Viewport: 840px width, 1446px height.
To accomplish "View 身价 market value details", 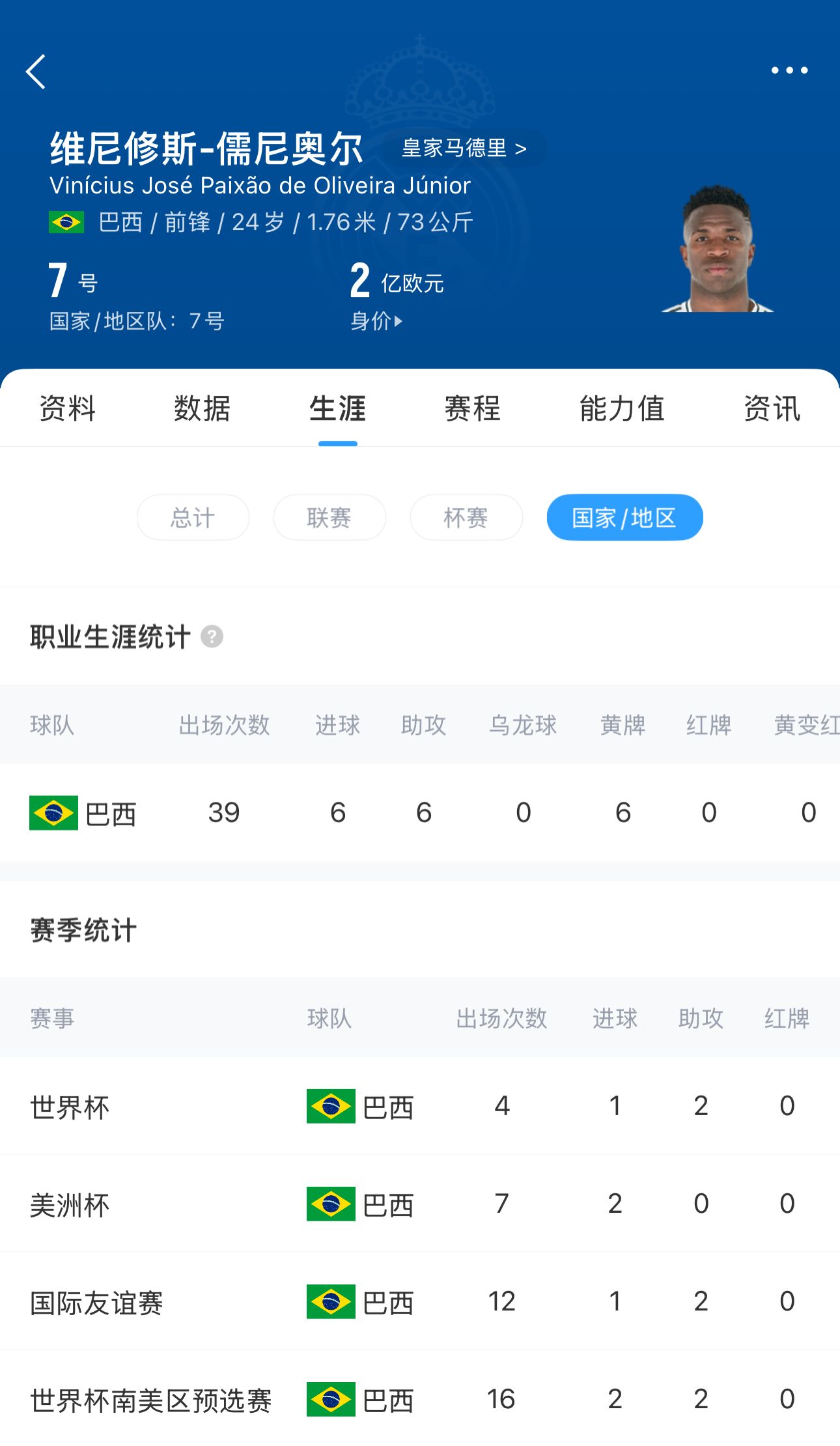I will (x=376, y=321).
